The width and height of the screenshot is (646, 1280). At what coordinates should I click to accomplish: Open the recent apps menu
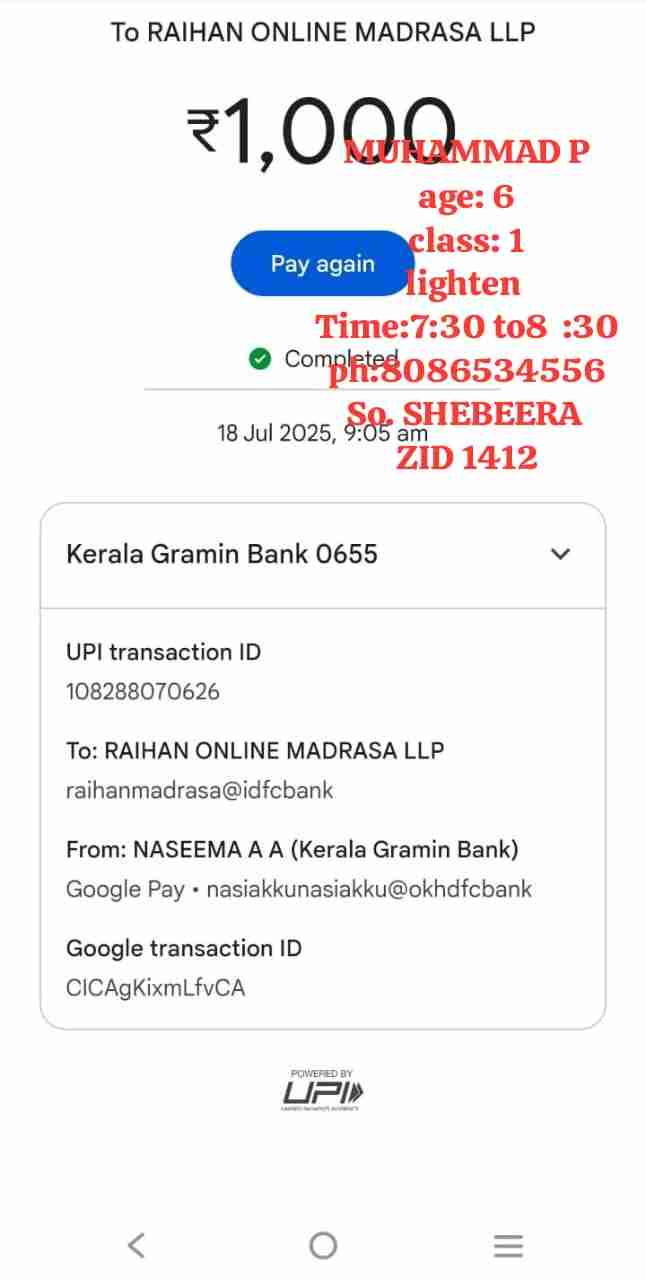coord(508,1245)
